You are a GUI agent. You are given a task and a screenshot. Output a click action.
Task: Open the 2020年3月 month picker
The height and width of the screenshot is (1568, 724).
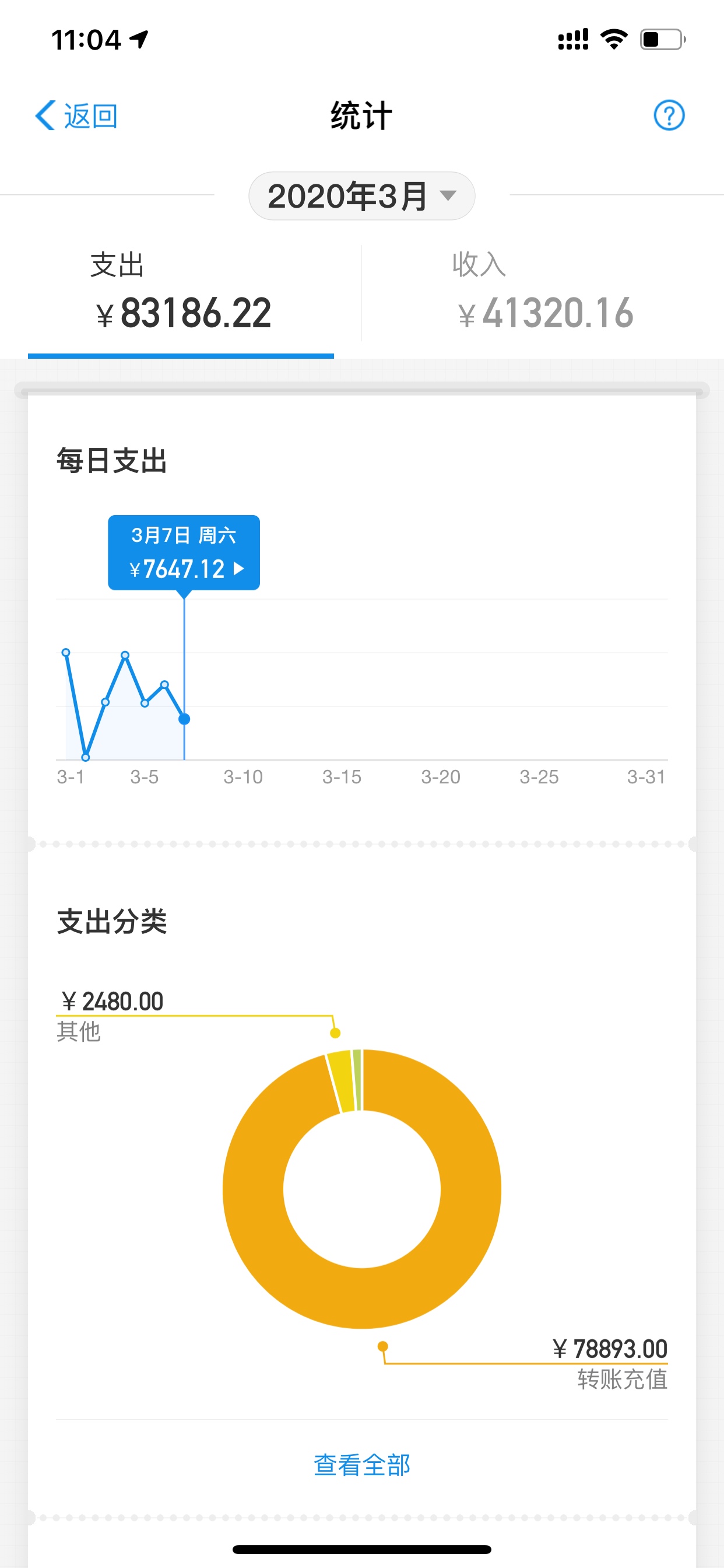click(x=361, y=196)
